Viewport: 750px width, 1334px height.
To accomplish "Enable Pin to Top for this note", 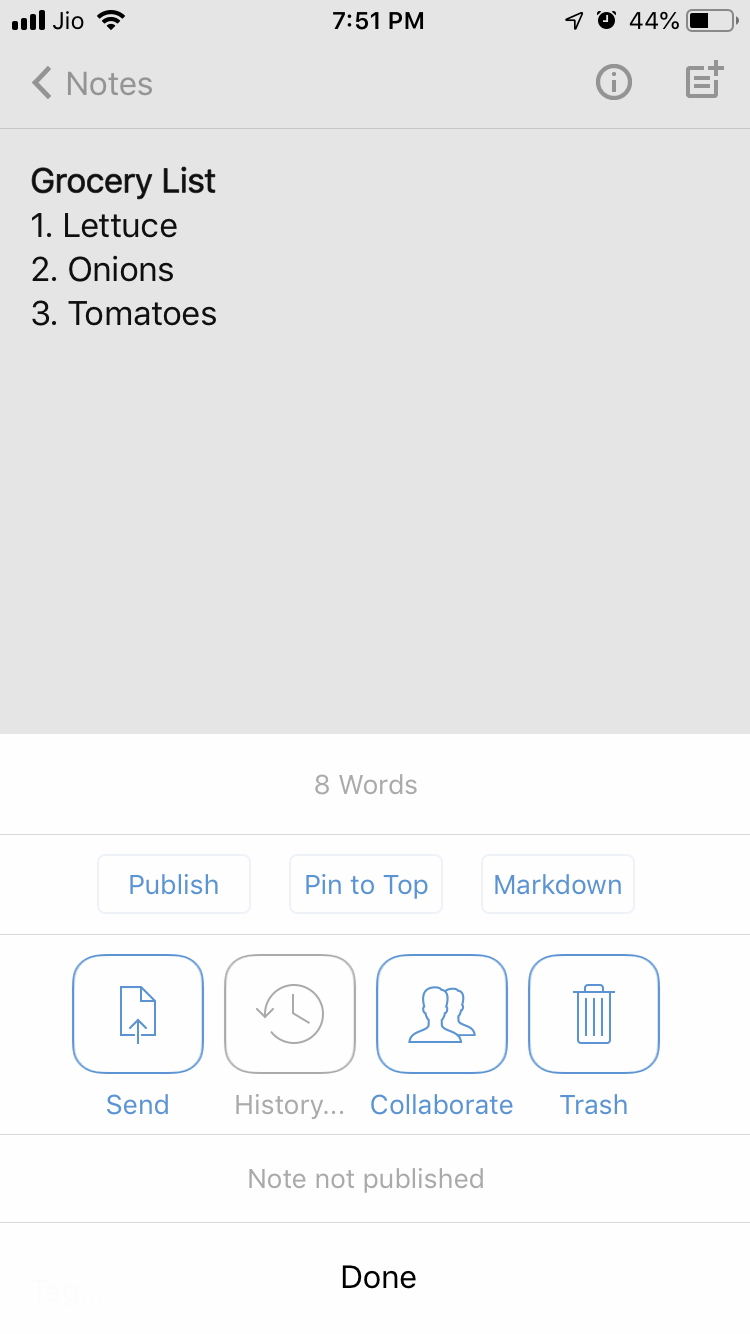I will (x=365, y=884).
